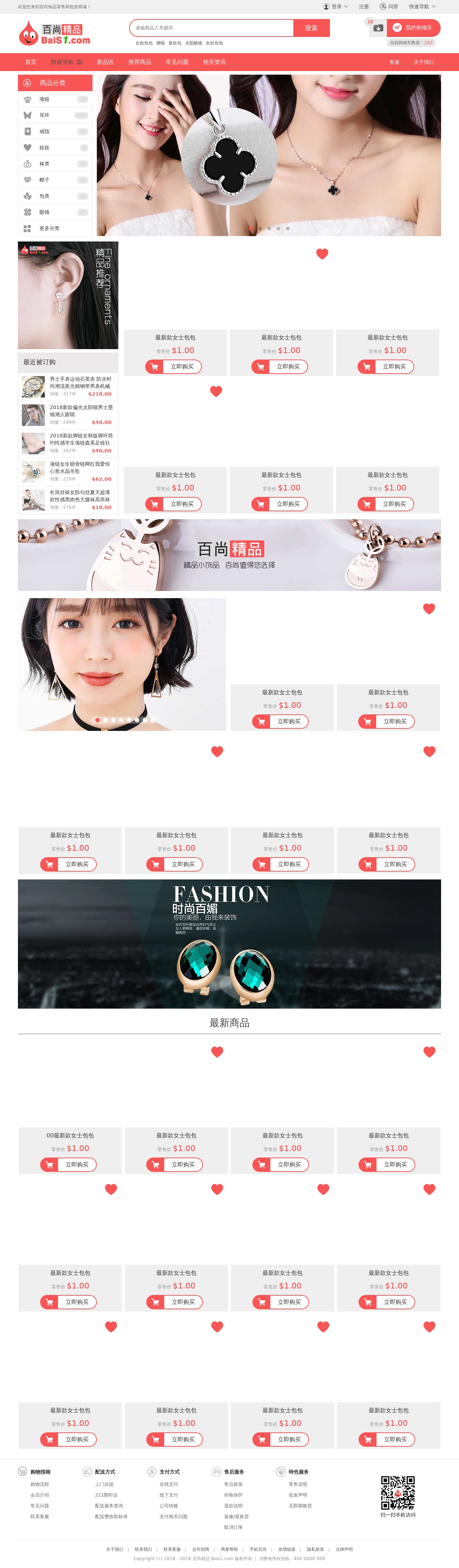
Task: Open the 注册 register link
Action: (364, 7)
